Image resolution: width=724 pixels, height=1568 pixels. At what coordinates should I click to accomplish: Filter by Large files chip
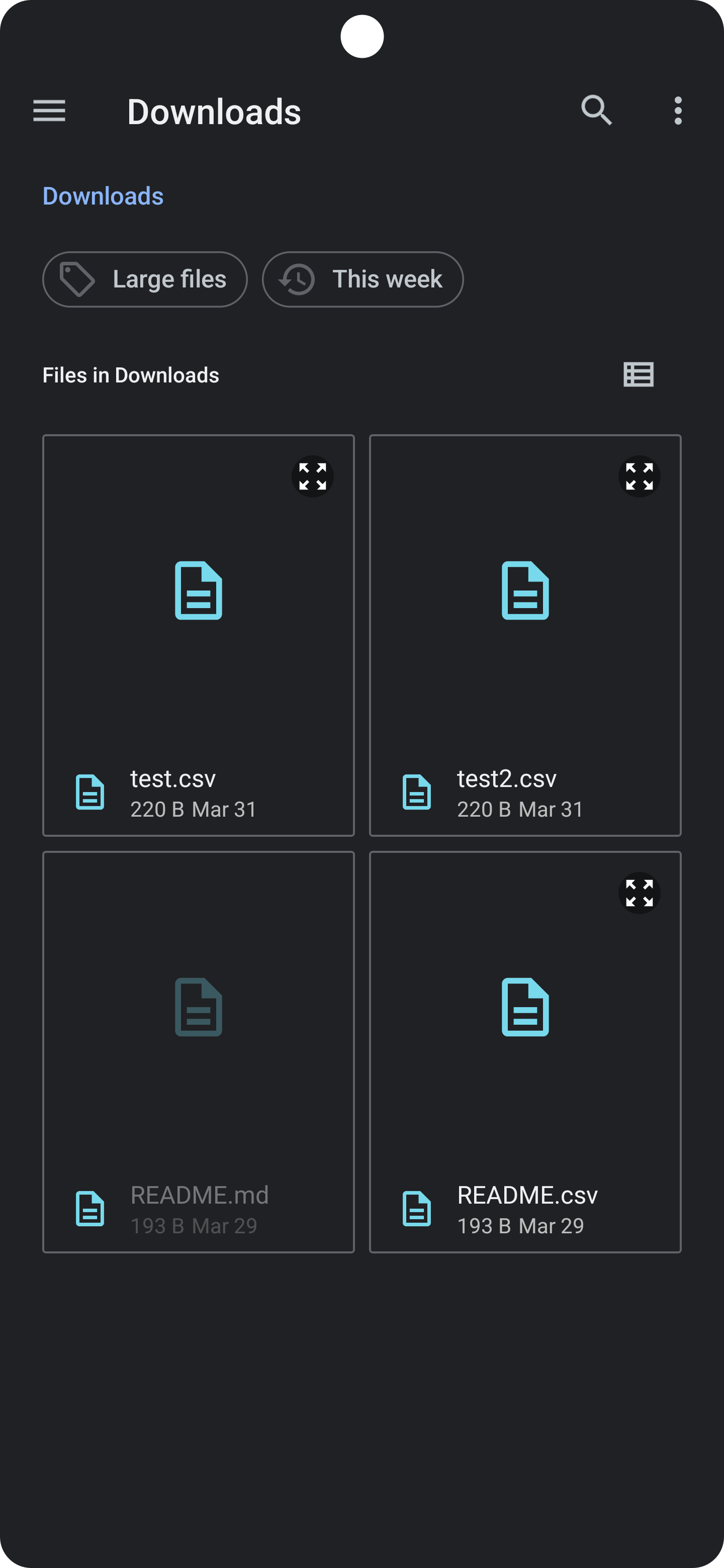(x=145, y=279)
